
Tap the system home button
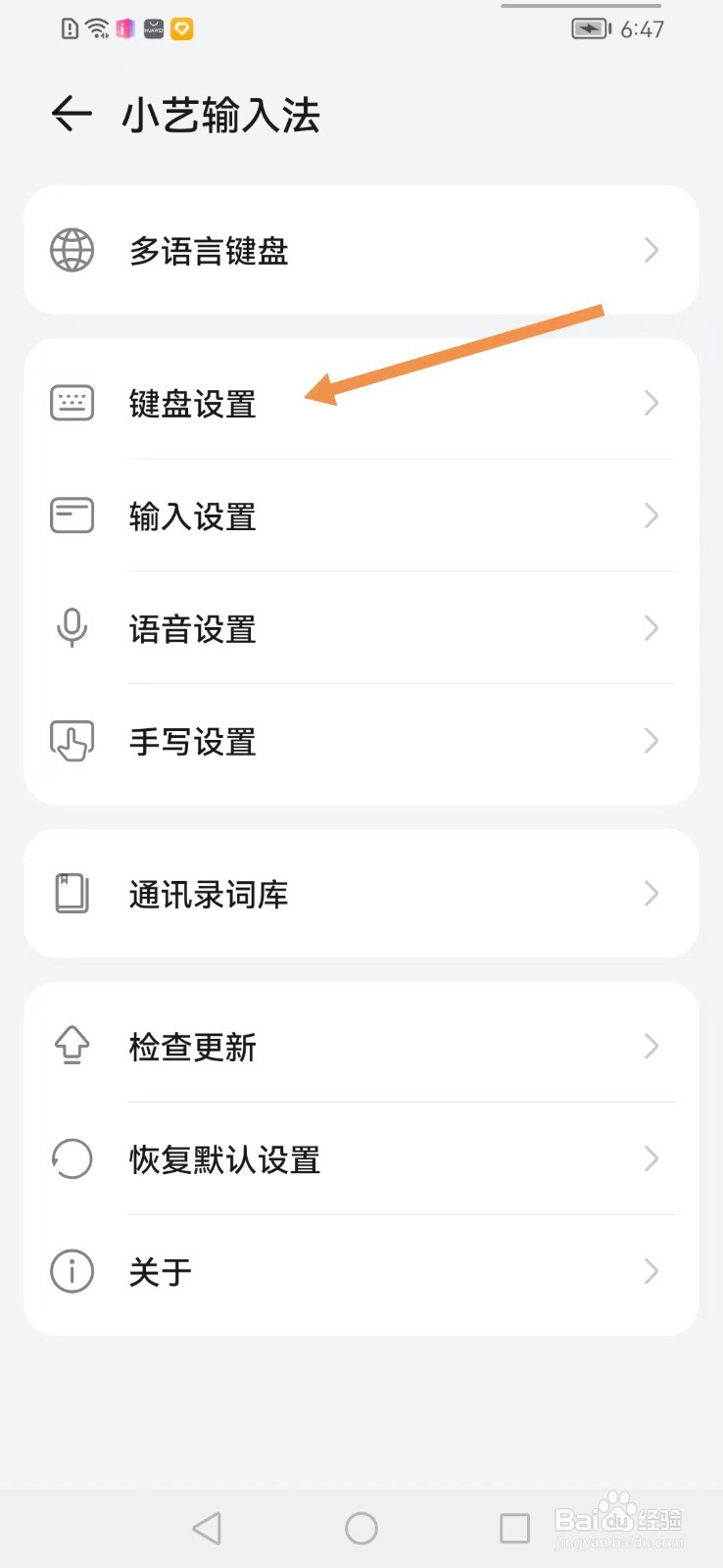click(x=361, y=1528)
